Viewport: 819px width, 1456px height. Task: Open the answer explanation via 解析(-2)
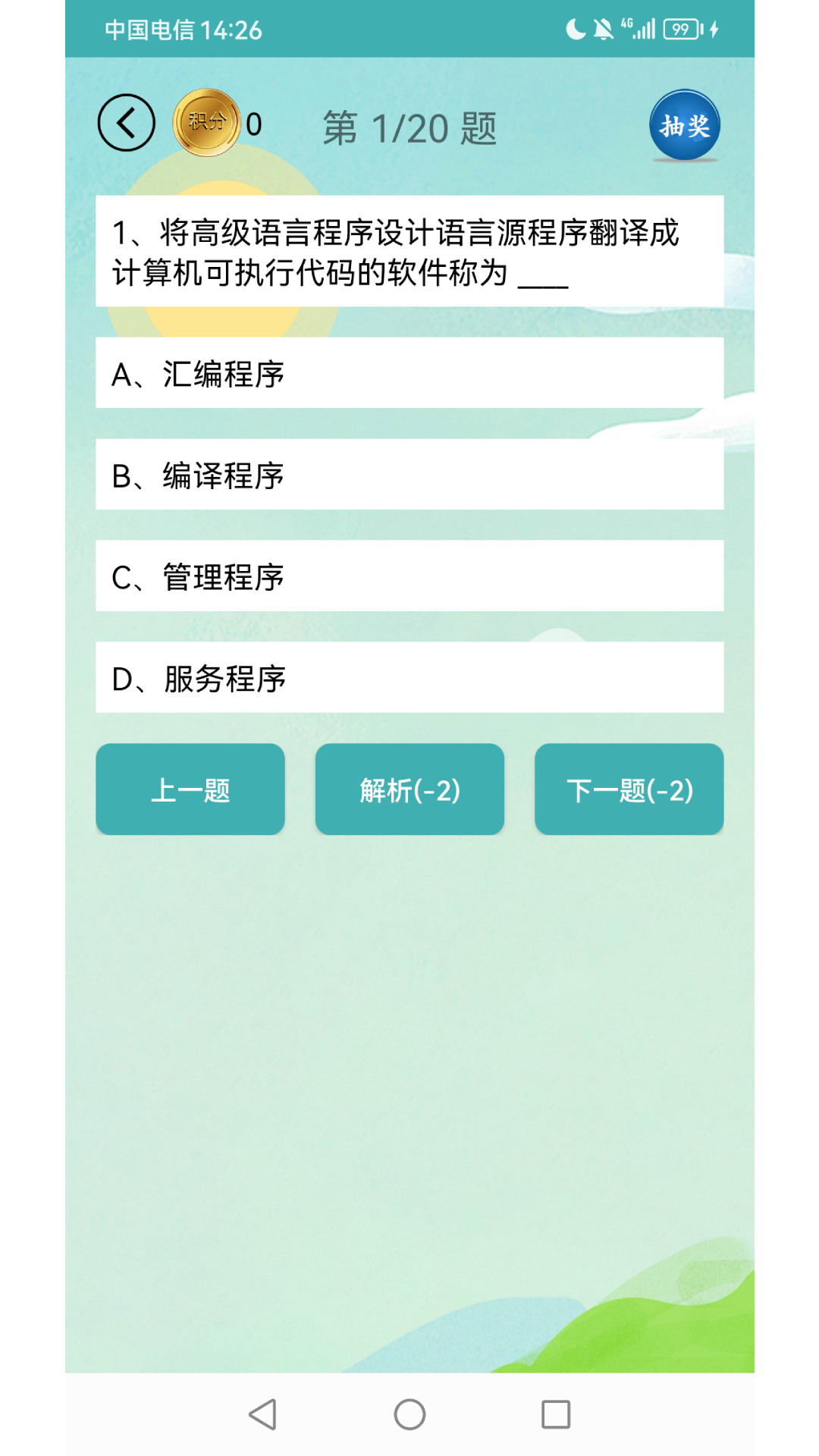pyautogui.click(x=409, y=789)
